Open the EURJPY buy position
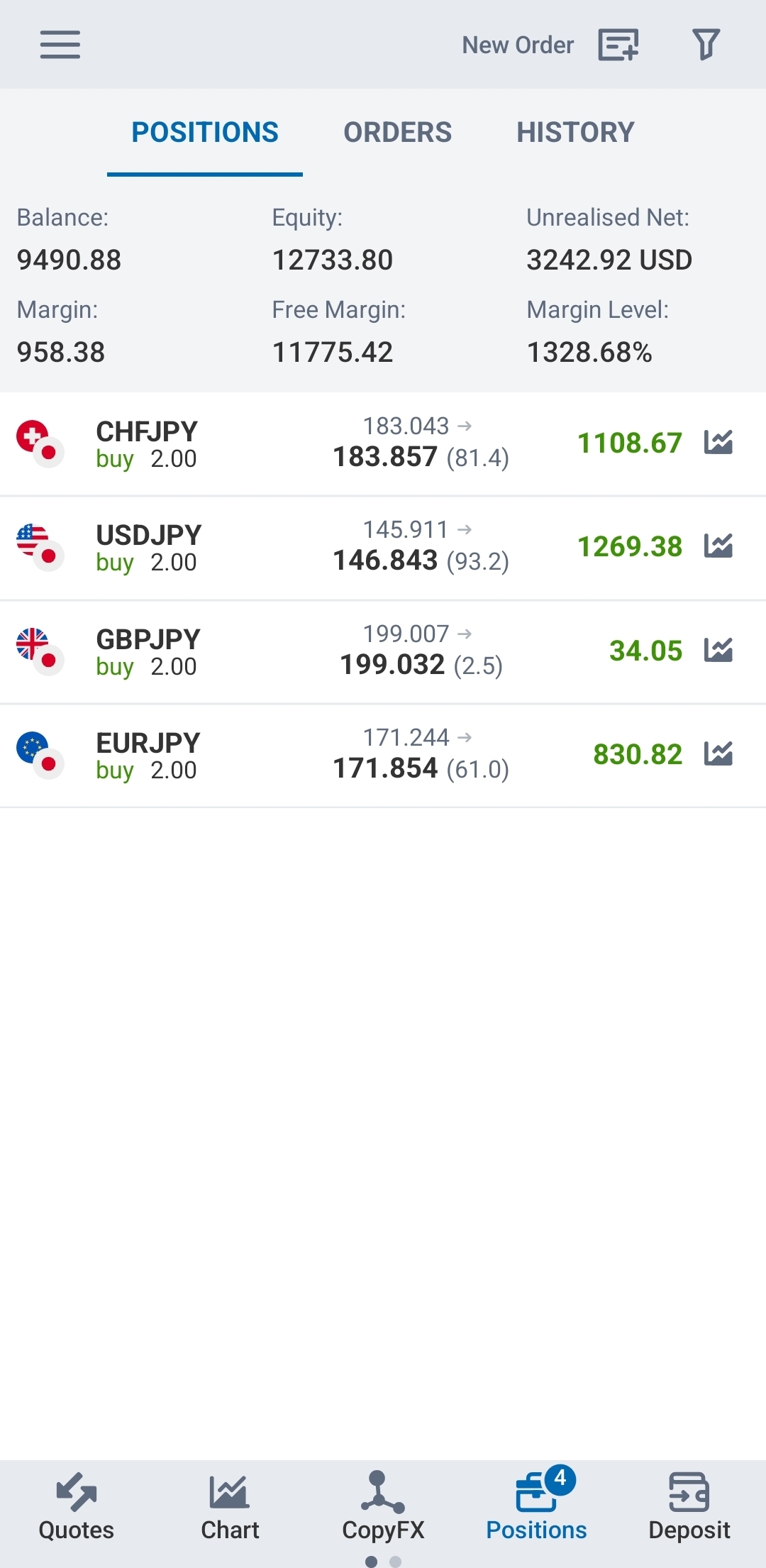Screen dimensions: 766x1568 (x=383, y=756)
